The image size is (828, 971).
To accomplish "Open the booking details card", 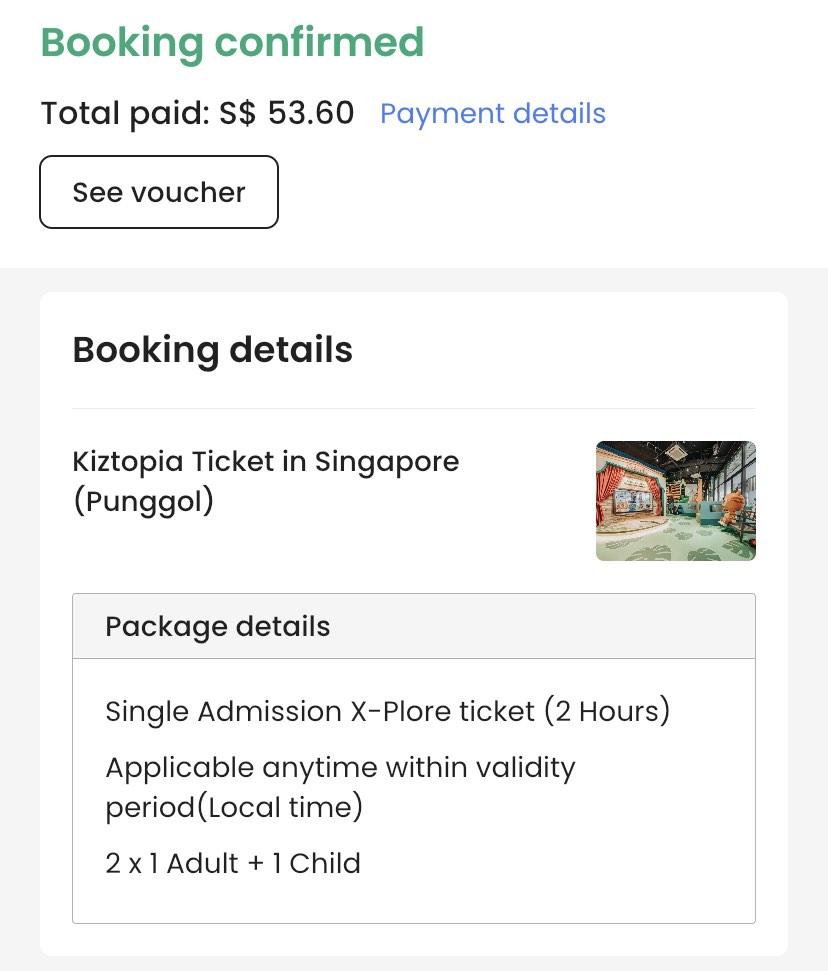I will [414, 620].
